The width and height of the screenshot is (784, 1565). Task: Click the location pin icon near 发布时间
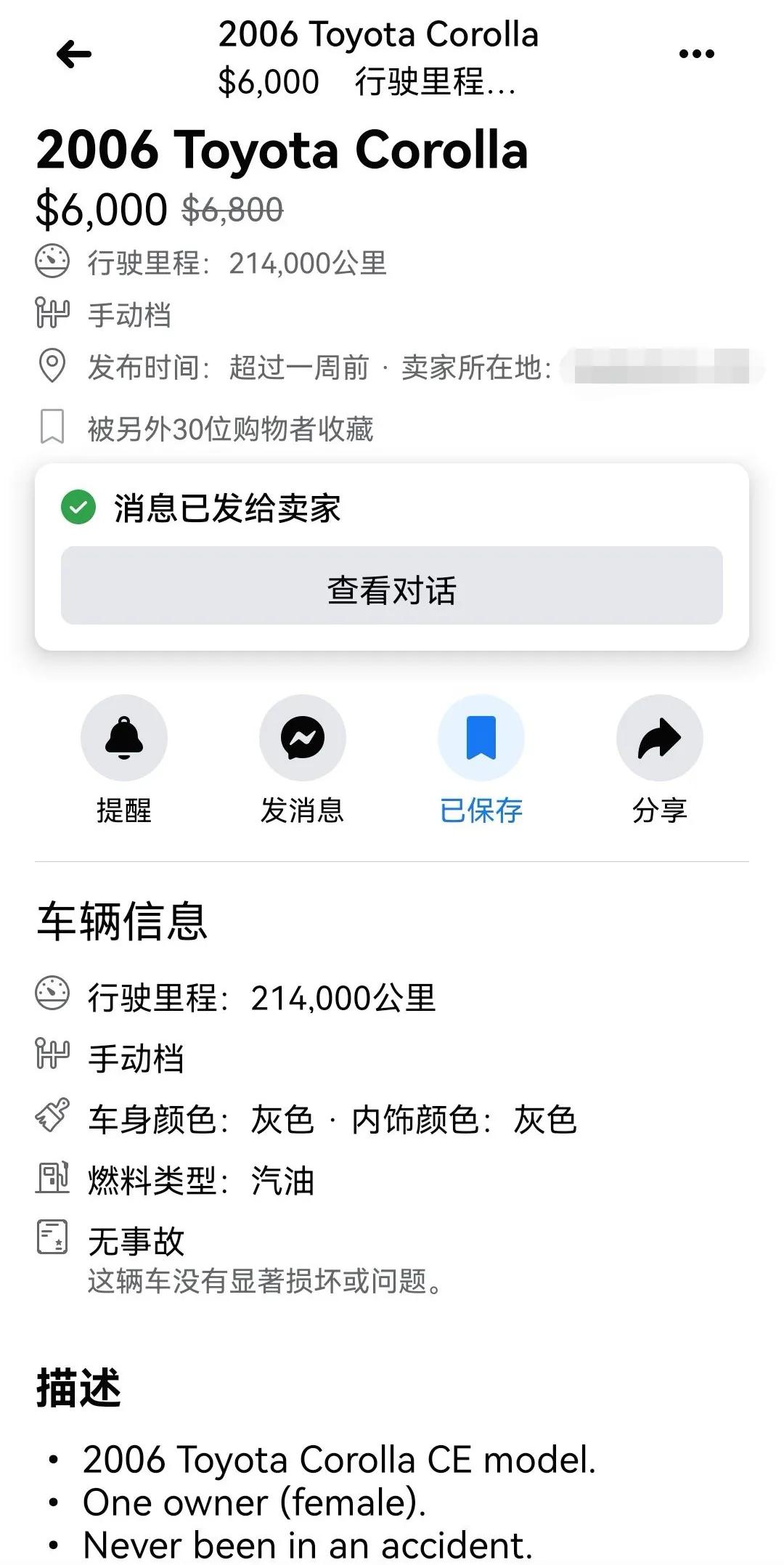[x=52, y=367]
